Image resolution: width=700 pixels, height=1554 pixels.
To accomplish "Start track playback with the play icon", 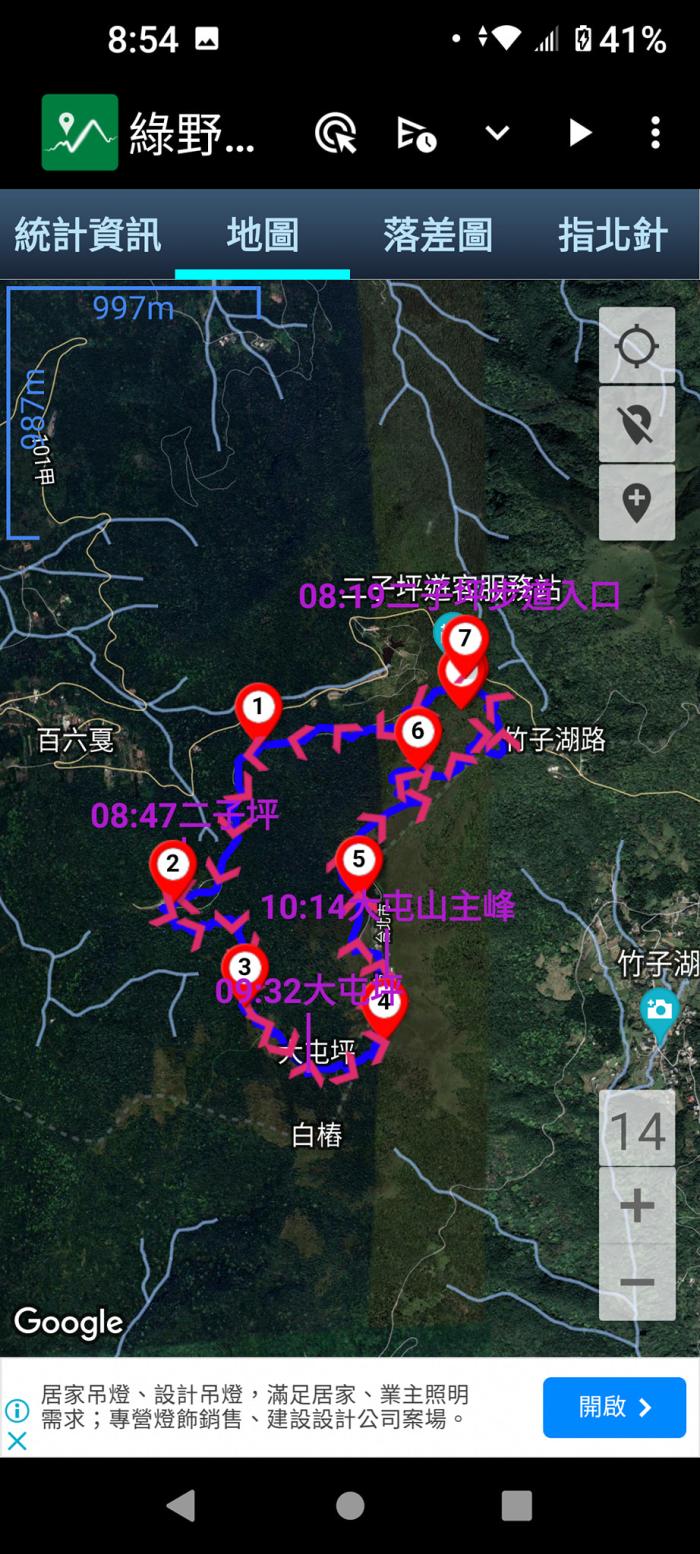I will pyautogui.click(x=579, y=133).
